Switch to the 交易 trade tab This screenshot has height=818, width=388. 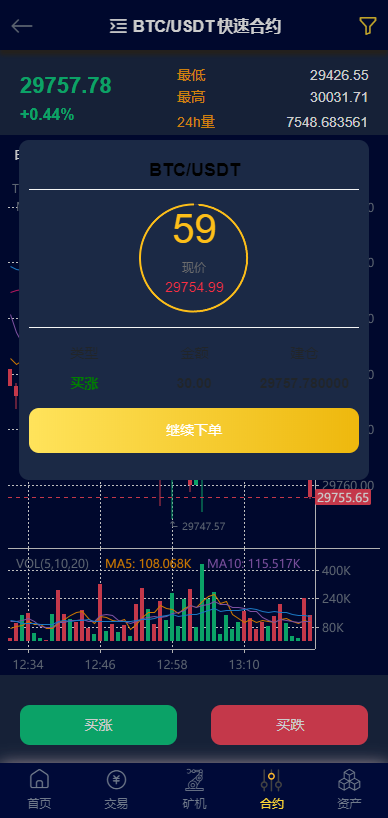coord(116,789)
